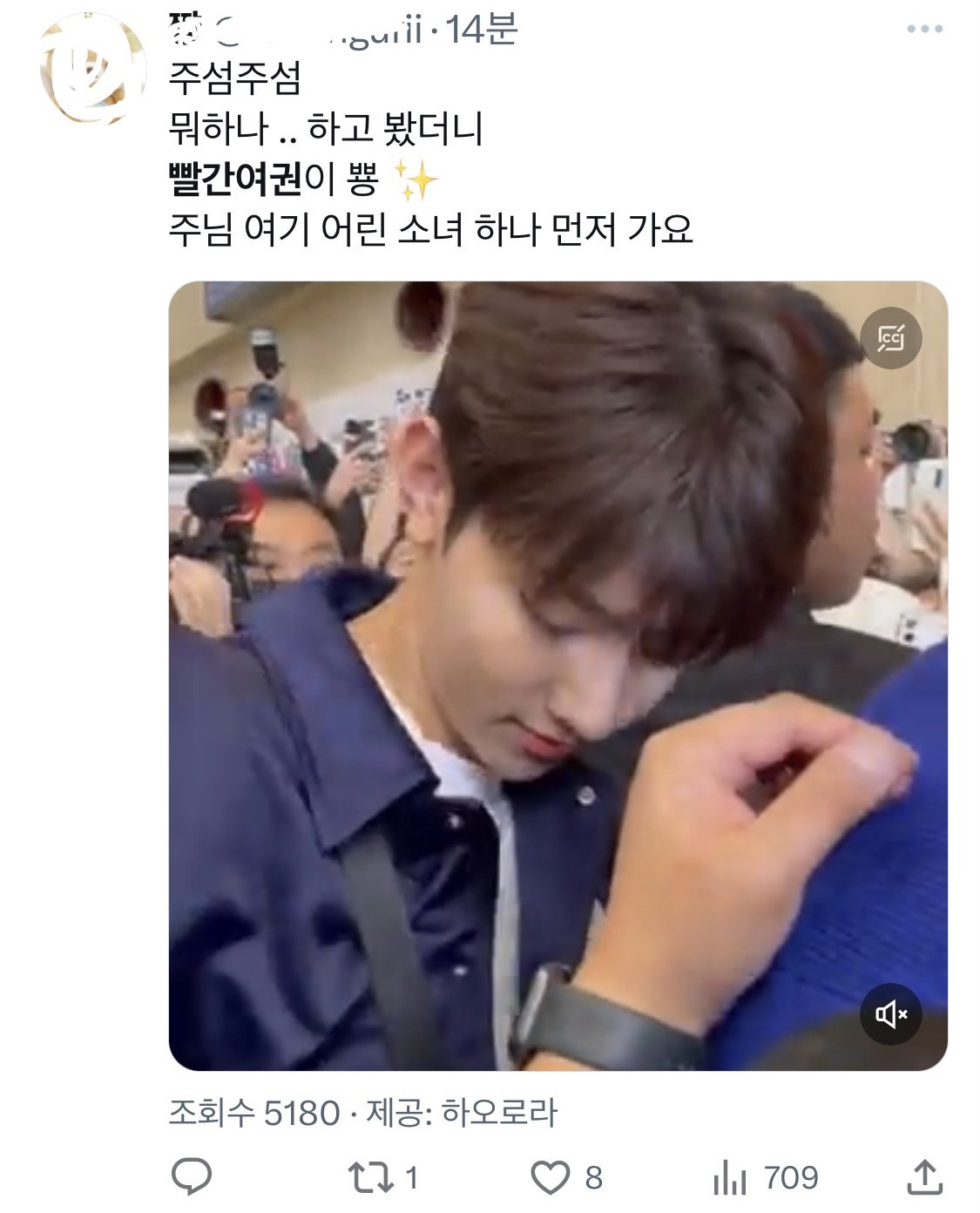Open video source 하오로라
This screenshot has width=980, height=1213.
pyautogui.click(x=498, y=1113)
